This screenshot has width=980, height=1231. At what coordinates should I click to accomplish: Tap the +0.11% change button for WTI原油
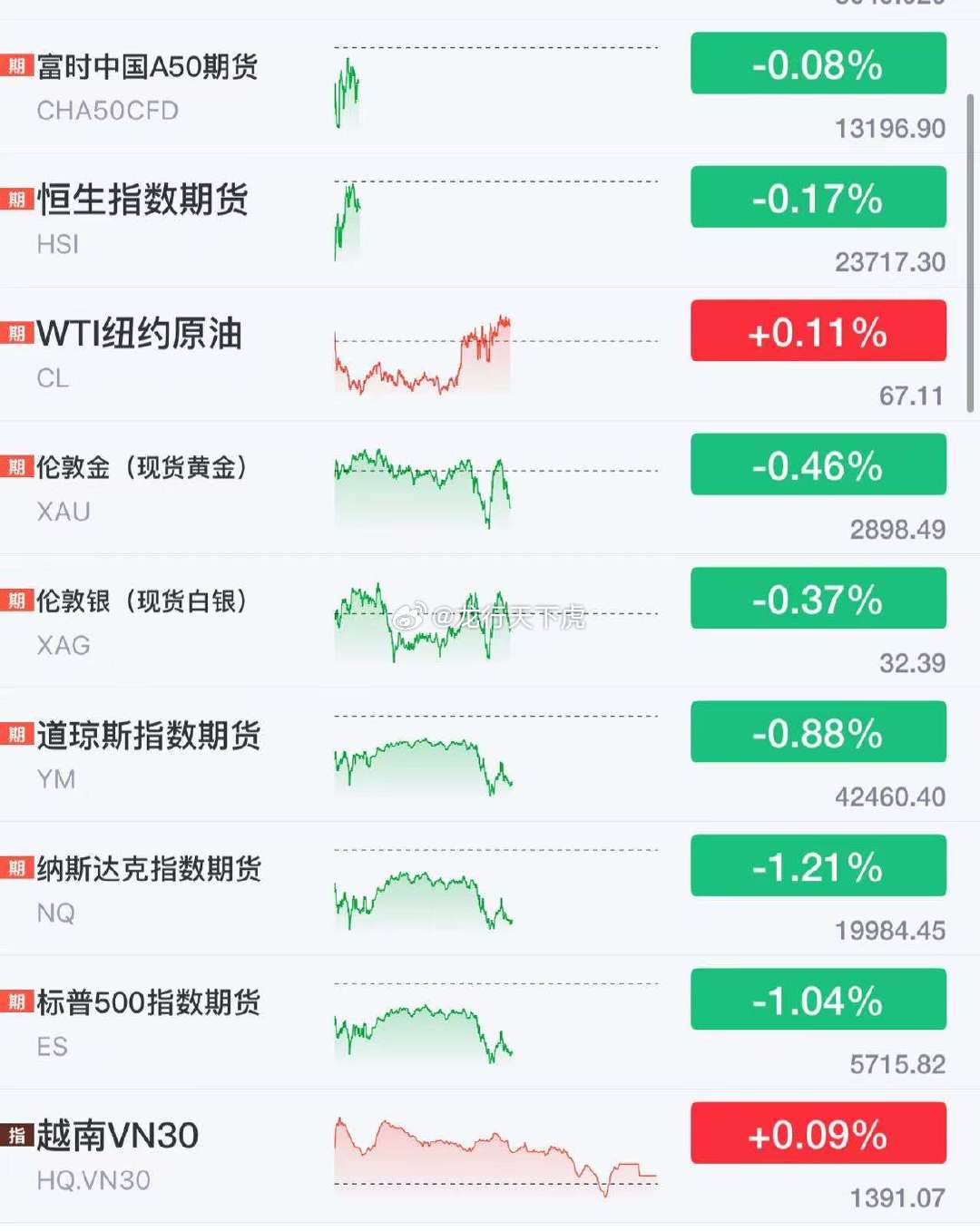pos(818,332)
